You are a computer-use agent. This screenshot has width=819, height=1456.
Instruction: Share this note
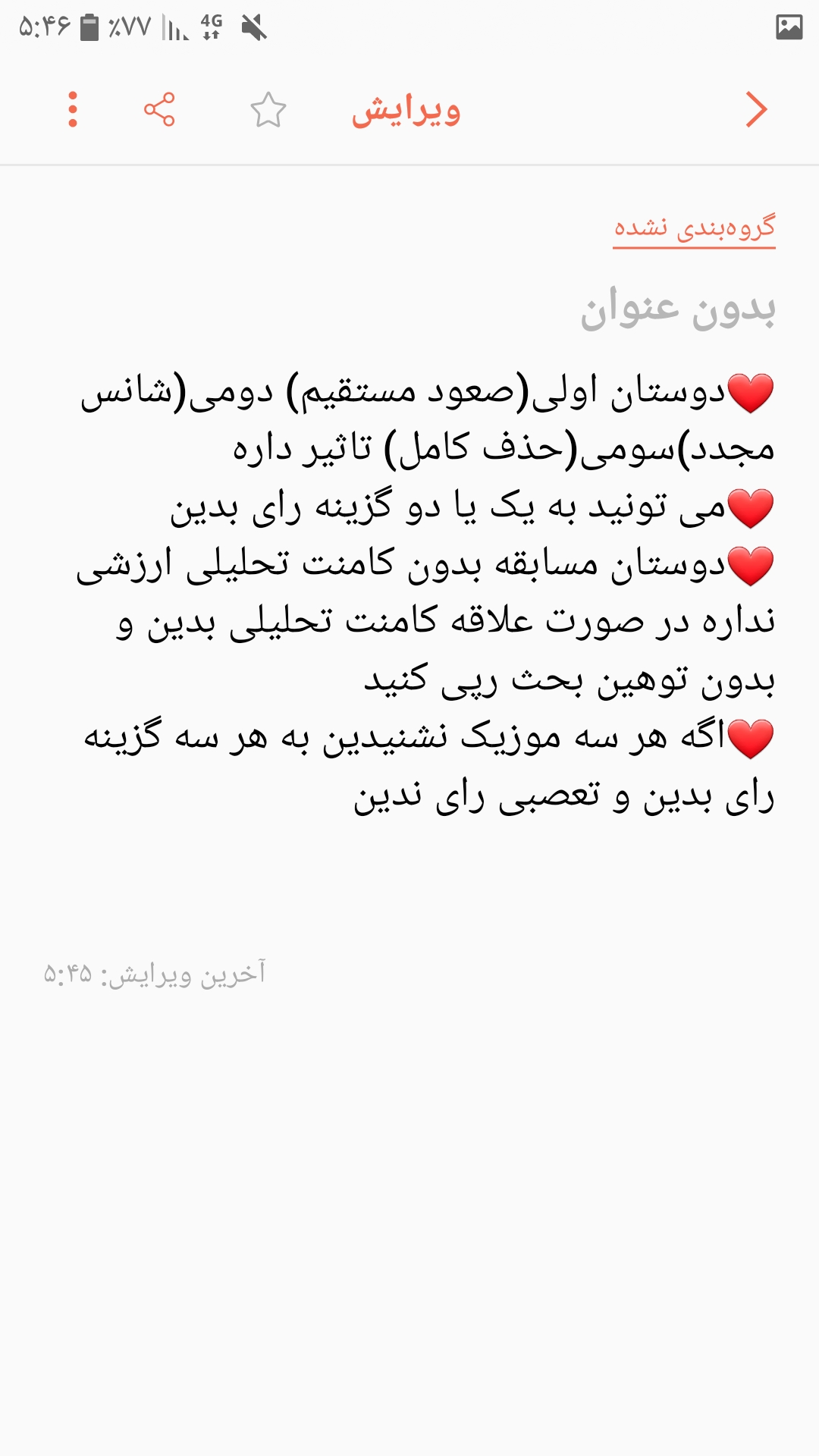[x=159, y=110]
